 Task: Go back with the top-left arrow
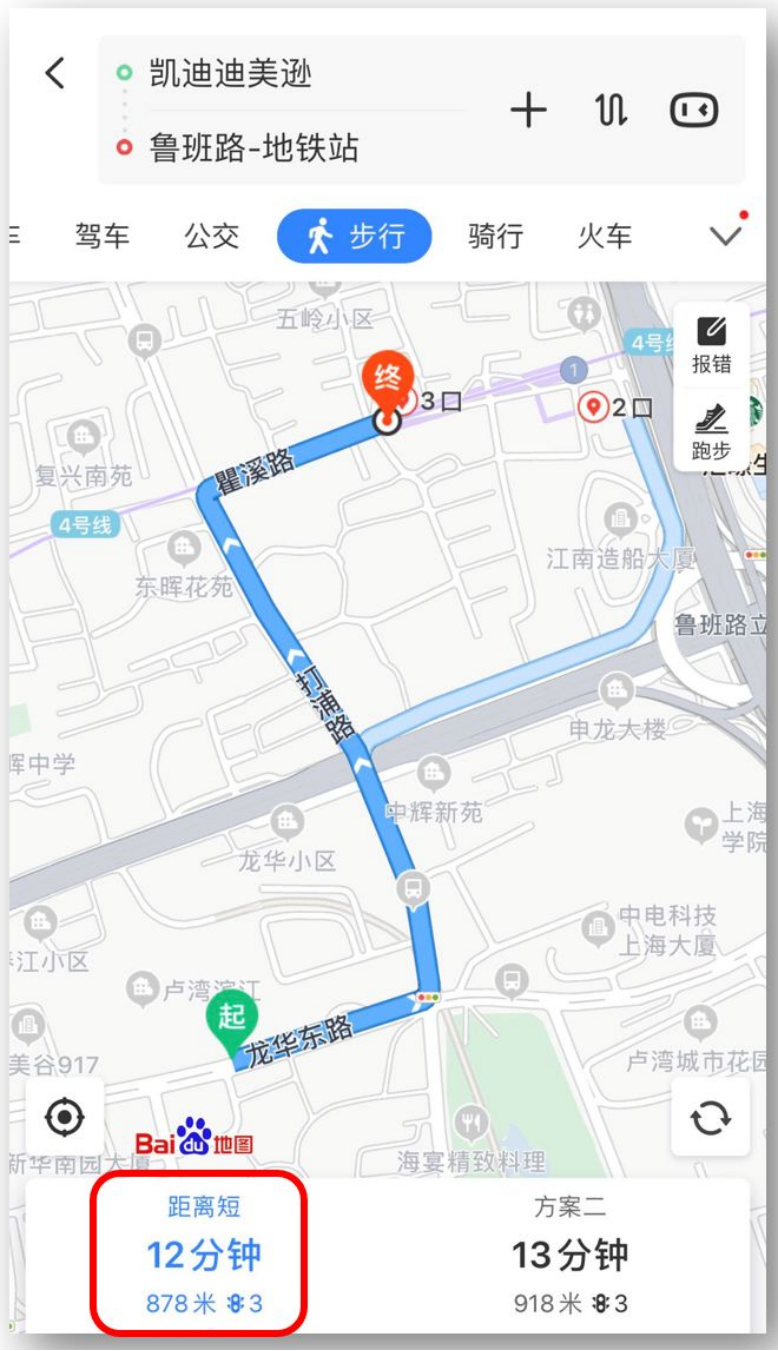(x=55, y=73)
